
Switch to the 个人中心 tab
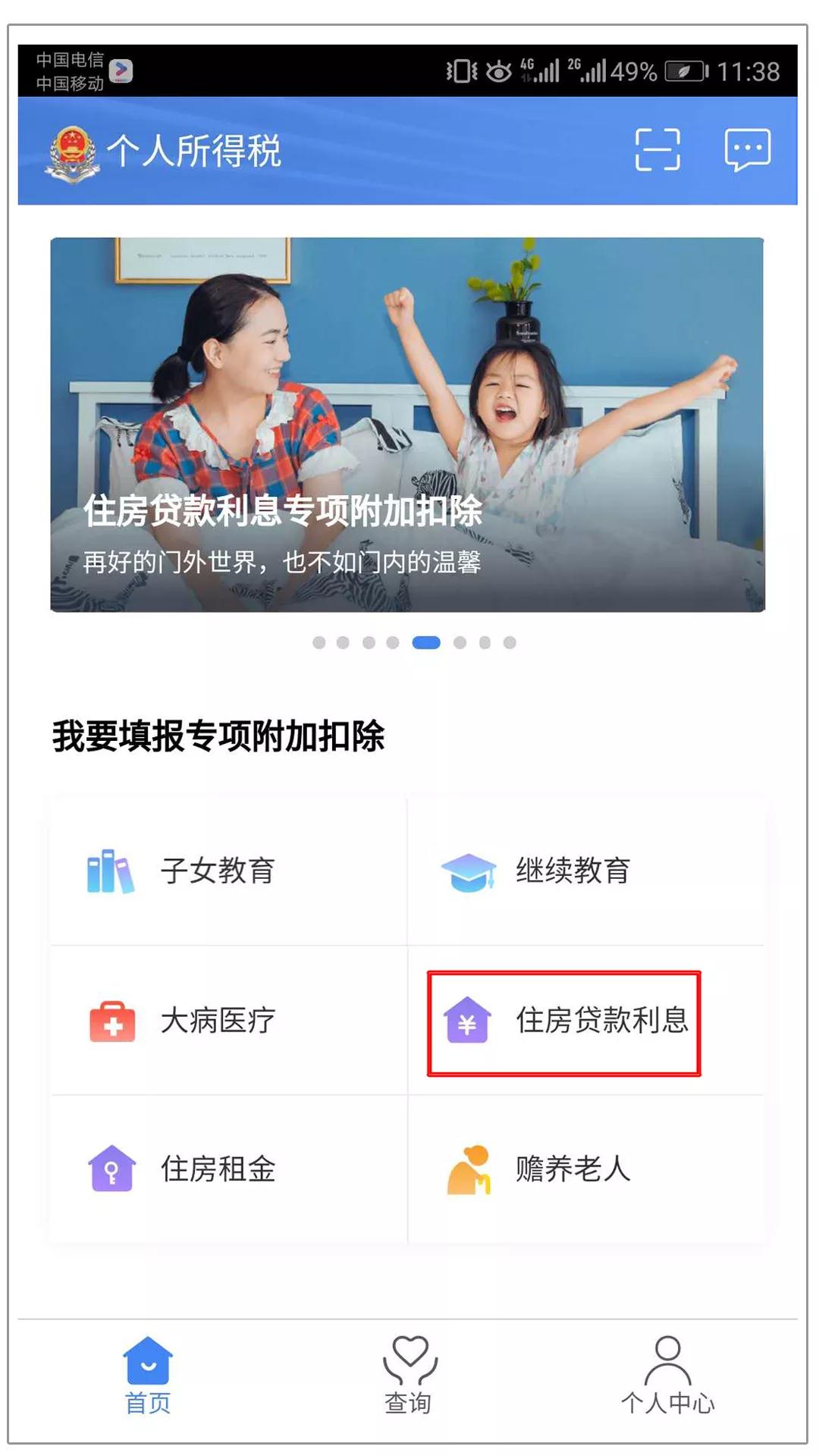point(667,1376)
